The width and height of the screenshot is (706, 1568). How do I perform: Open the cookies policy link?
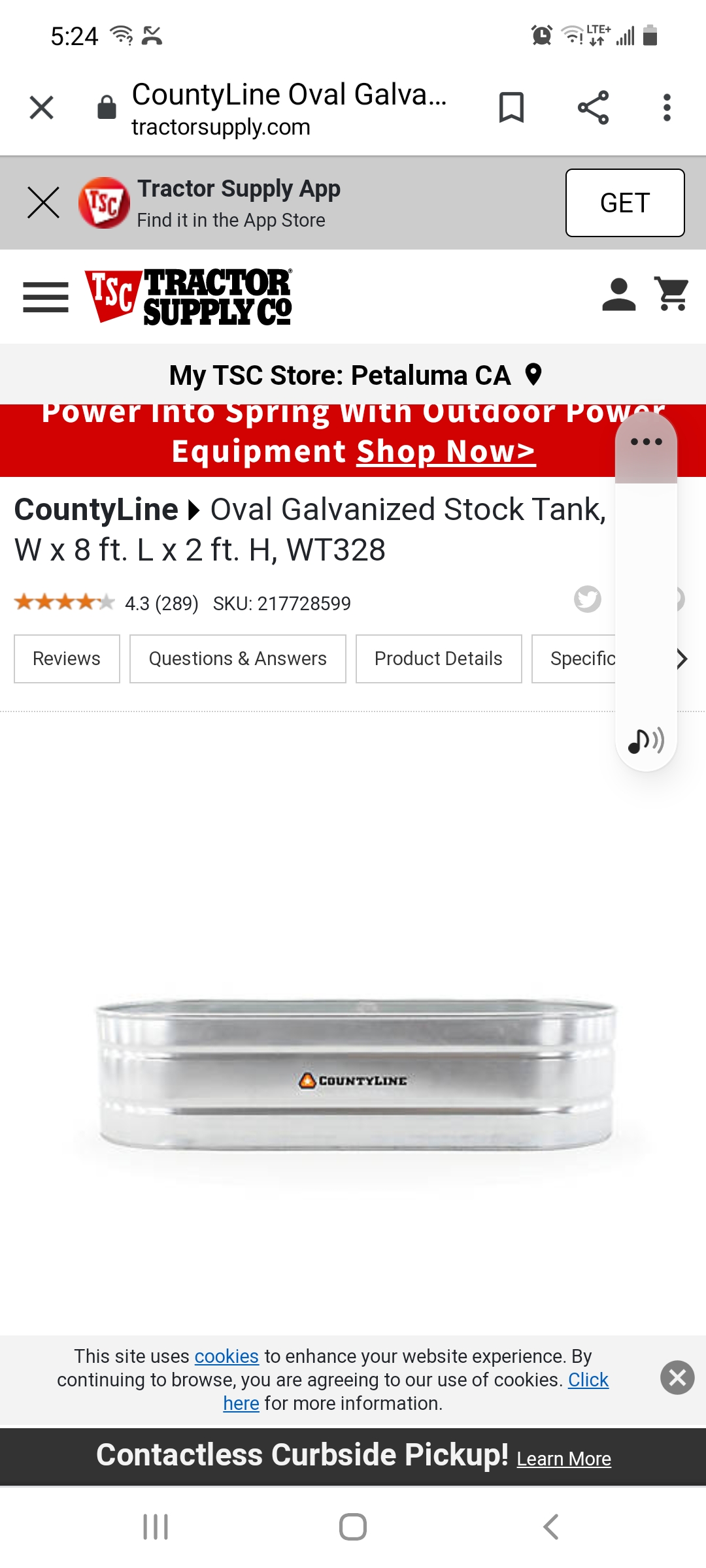point(226,1356)
